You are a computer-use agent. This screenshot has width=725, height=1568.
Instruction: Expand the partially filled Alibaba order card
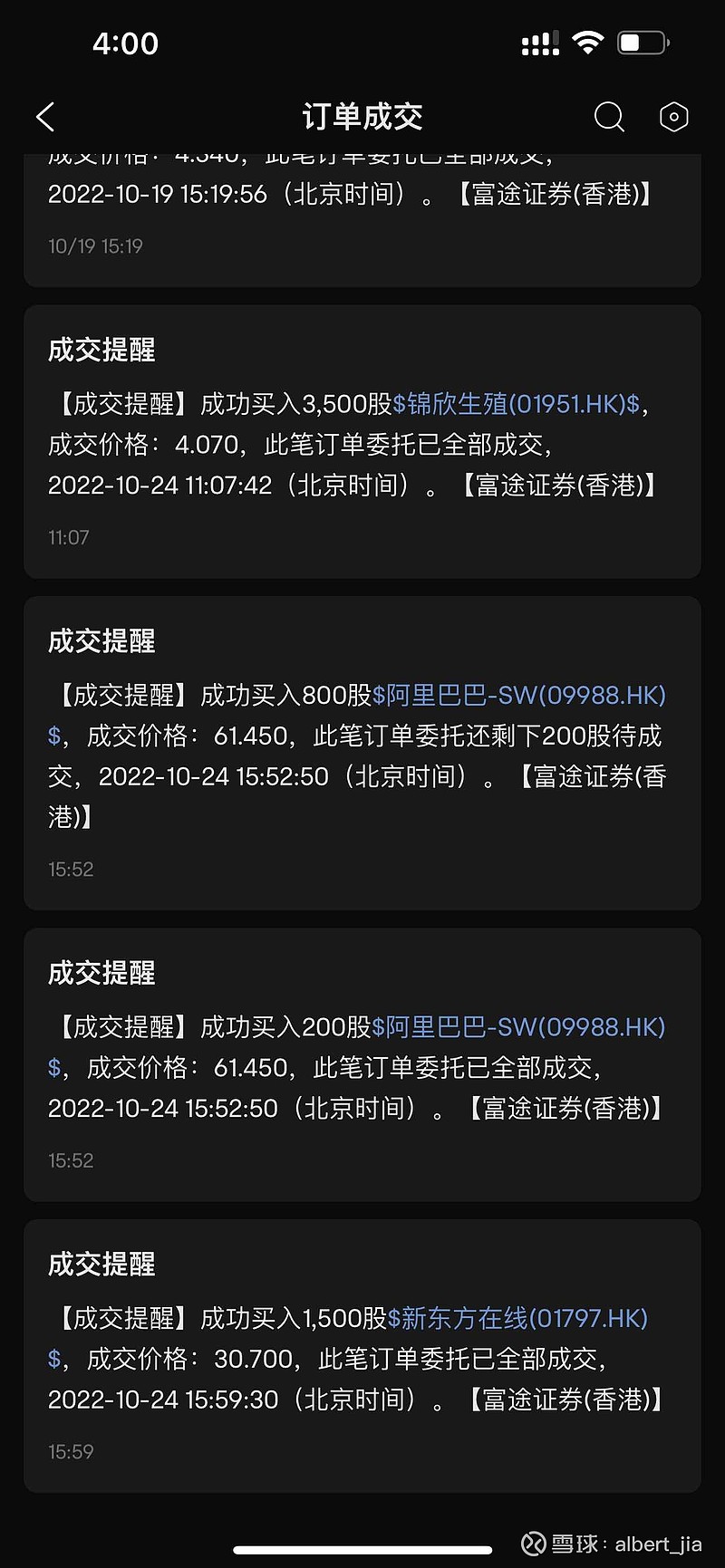click(x=362, y=752)
